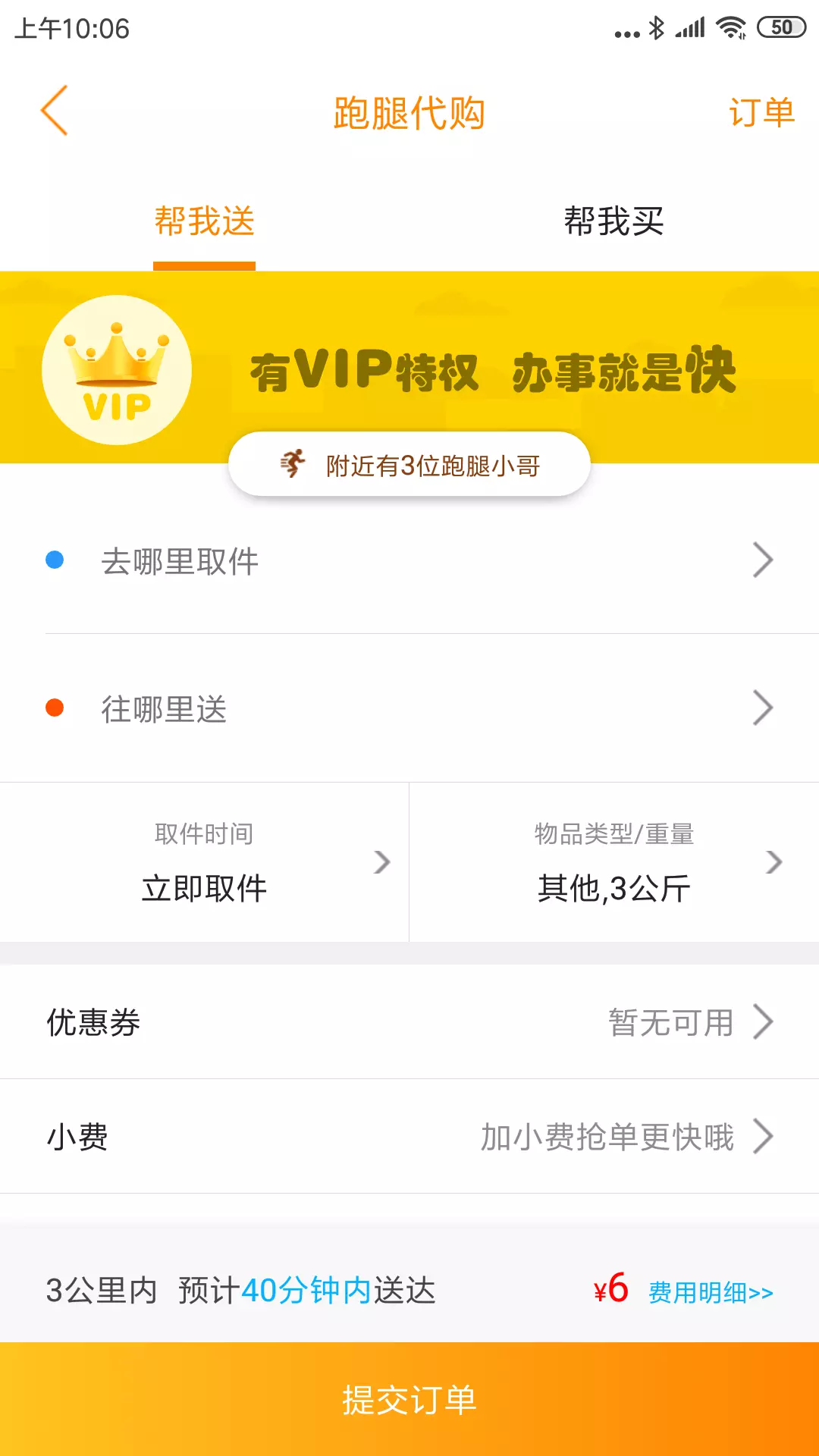
Task: Add a tip via 小费 row
Action: pos(409,1137)
